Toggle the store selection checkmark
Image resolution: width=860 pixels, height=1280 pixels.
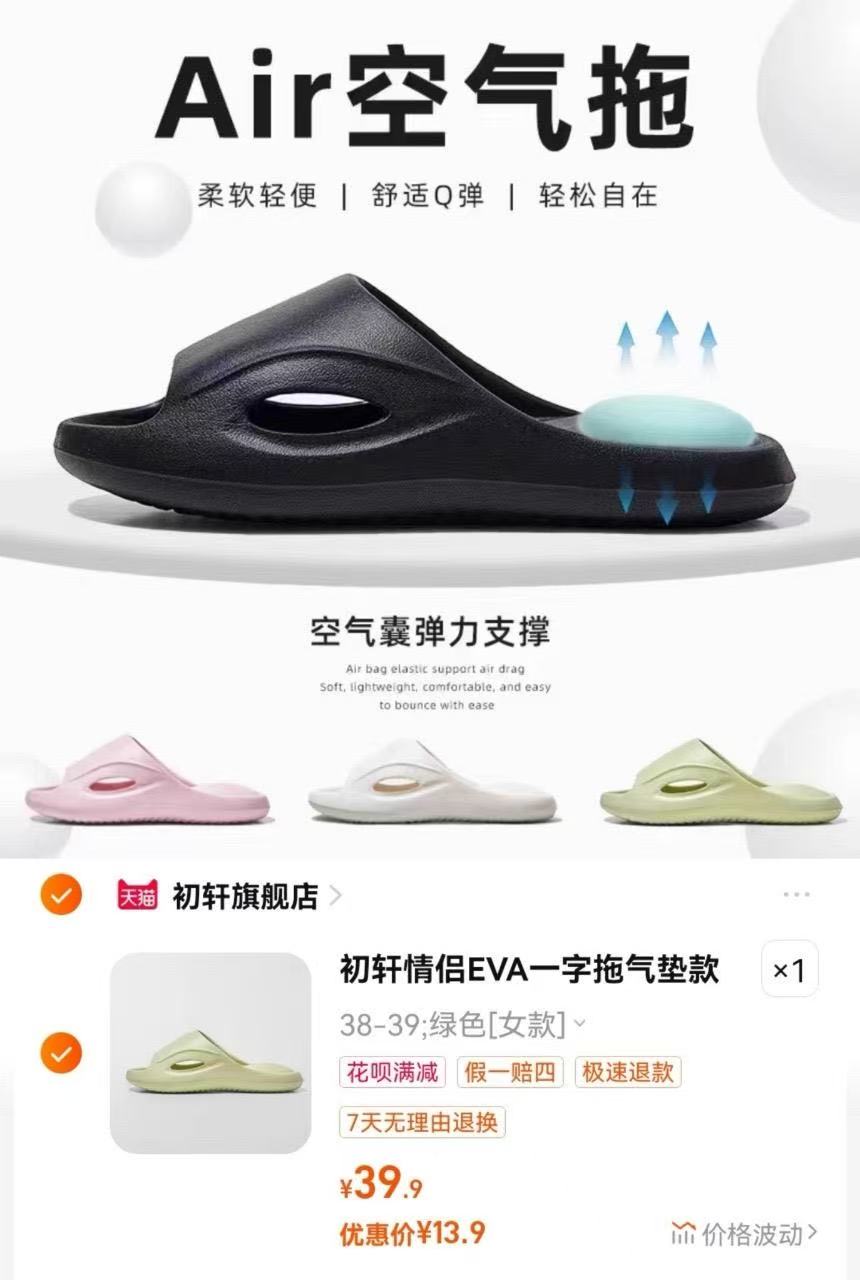(62, 897)
